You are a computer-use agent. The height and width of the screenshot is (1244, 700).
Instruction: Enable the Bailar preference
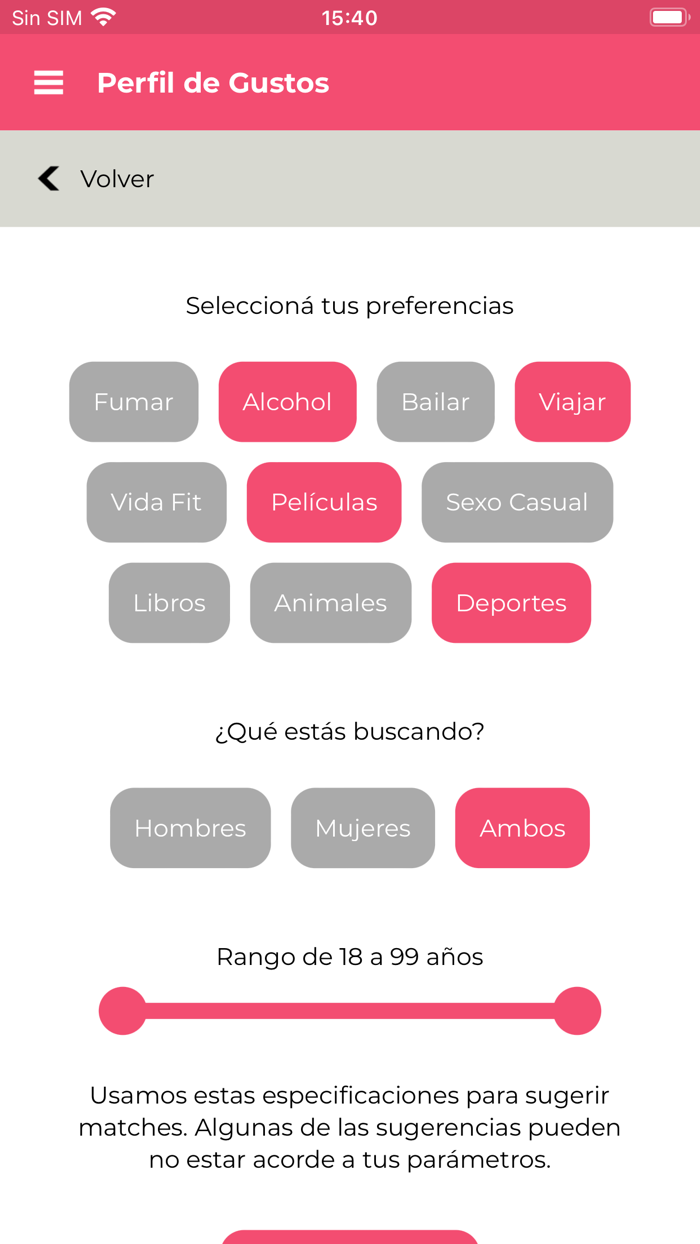point(436,402)
